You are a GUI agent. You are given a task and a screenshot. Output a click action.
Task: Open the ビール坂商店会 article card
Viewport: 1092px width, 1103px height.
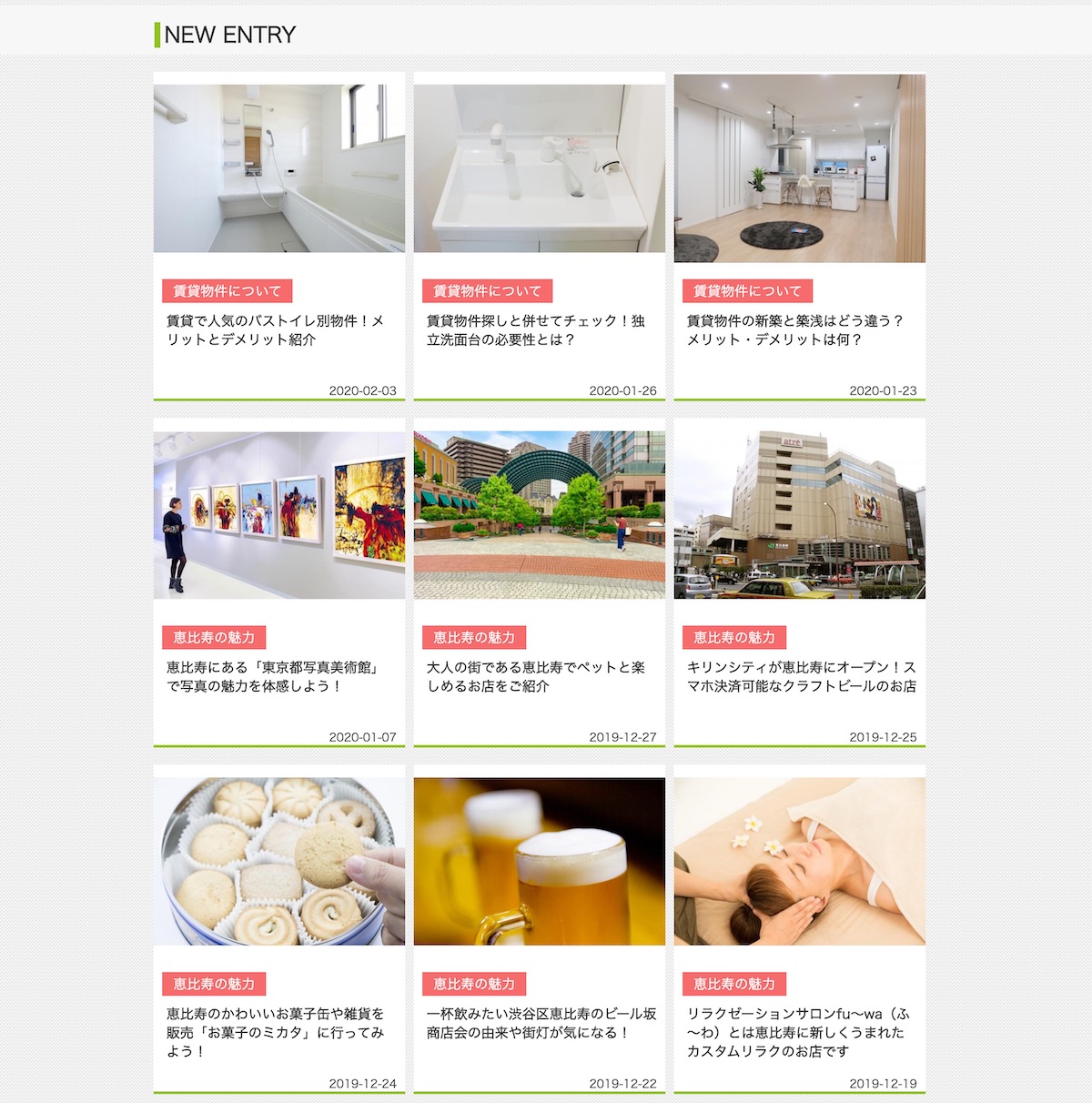click(x=541, y=1023)
